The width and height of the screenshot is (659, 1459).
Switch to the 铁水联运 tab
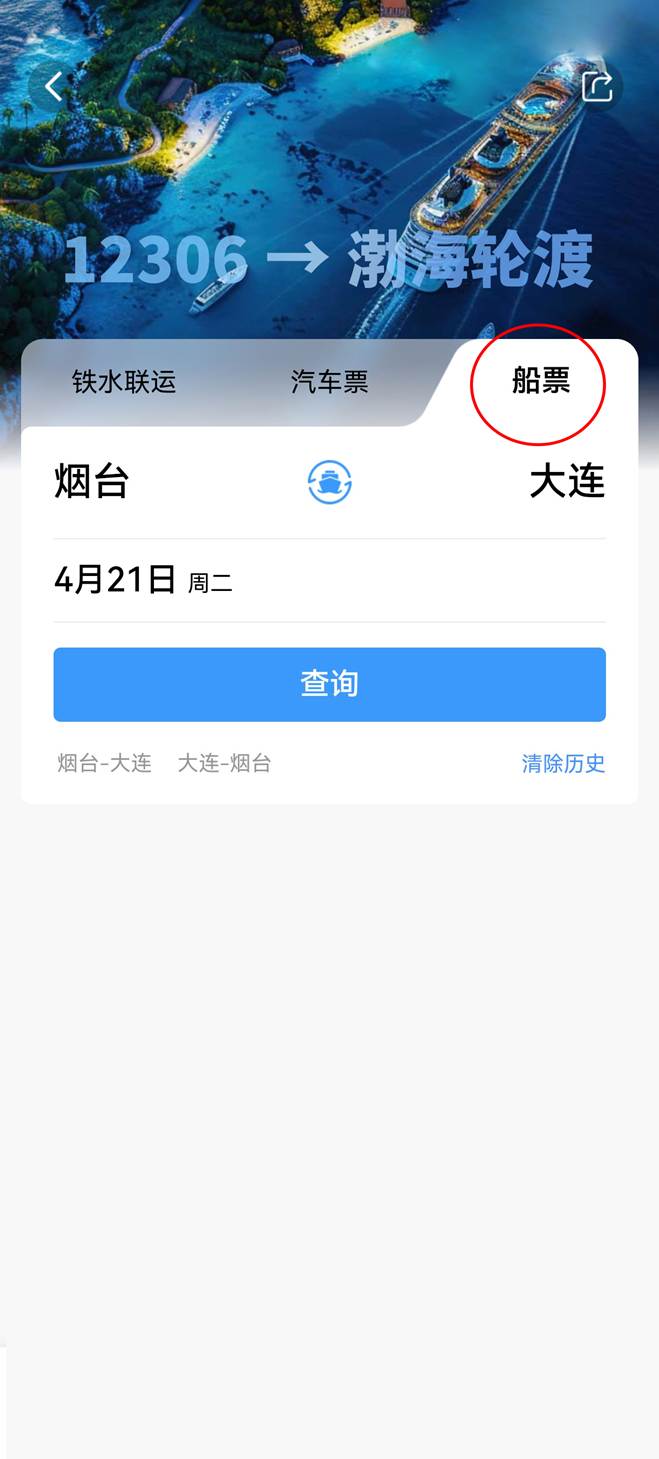click(x=124, y=382)
